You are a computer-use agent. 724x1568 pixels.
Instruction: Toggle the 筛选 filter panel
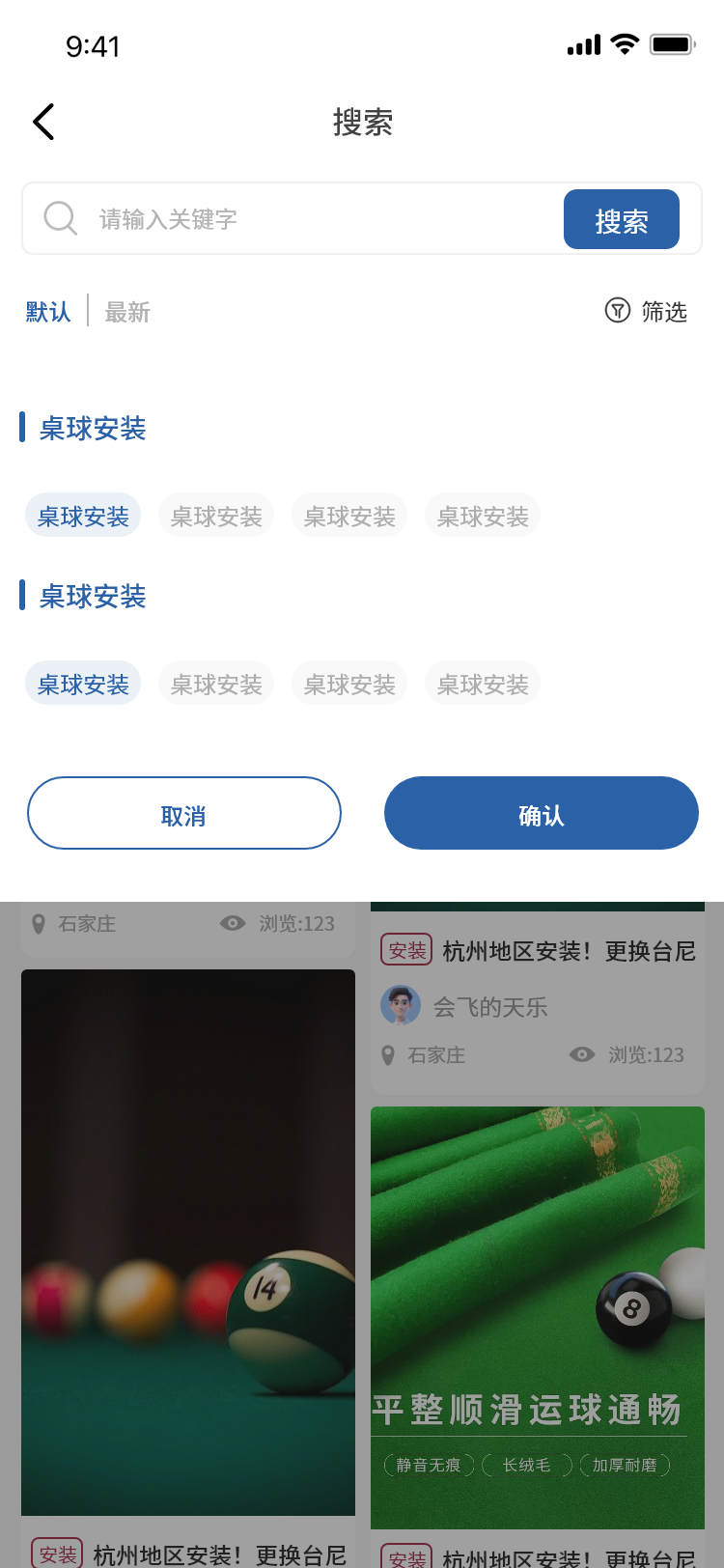(646, 311)
